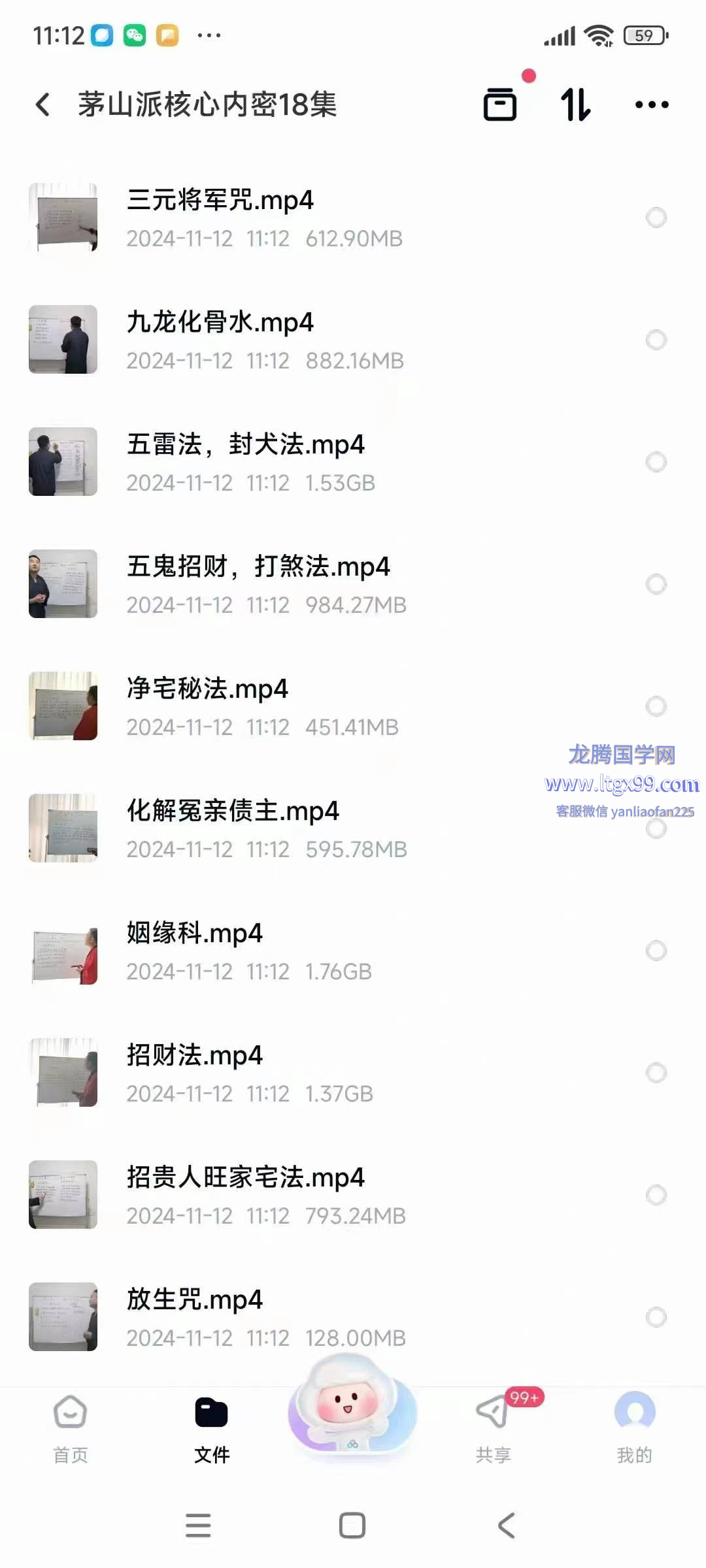Viewport: 706px width, 1568px height.
Task: Open the video 三元将军咒.mp4
Action: point(220,201)
